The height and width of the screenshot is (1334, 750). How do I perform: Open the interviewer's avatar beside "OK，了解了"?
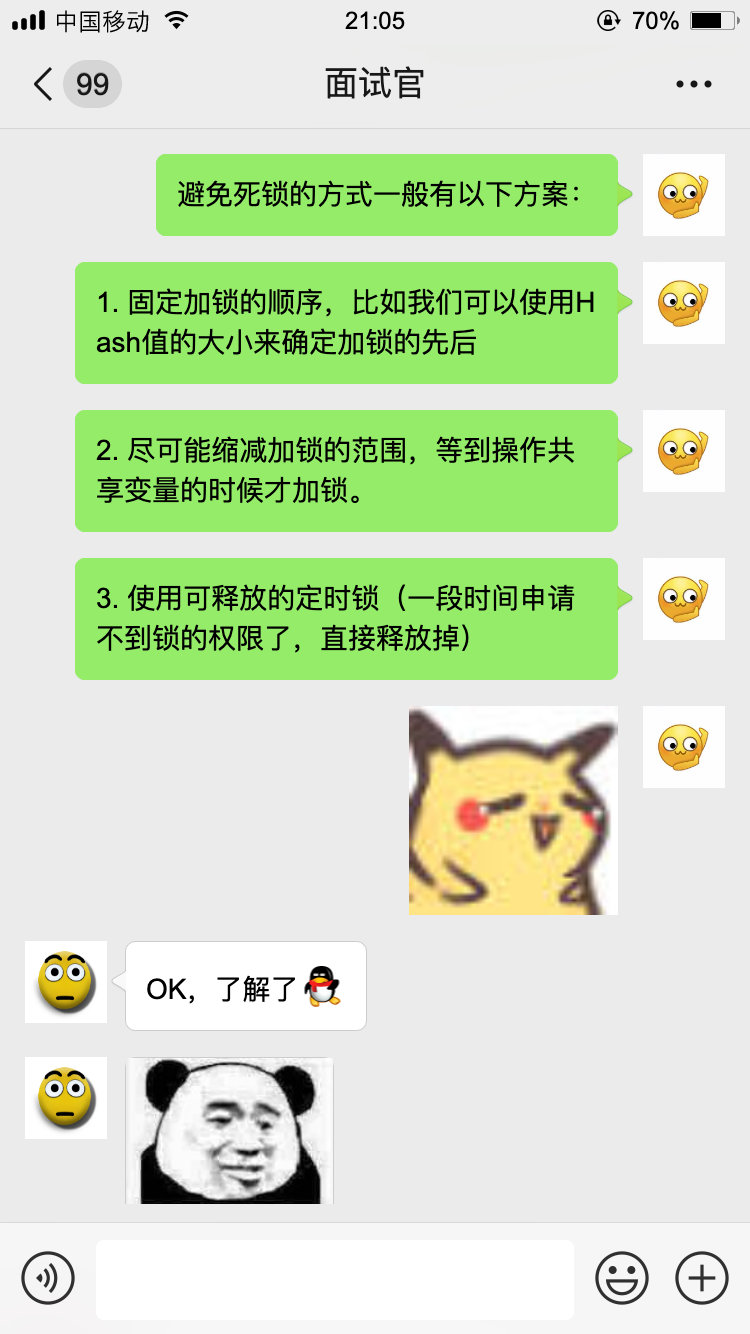point(66,982)
